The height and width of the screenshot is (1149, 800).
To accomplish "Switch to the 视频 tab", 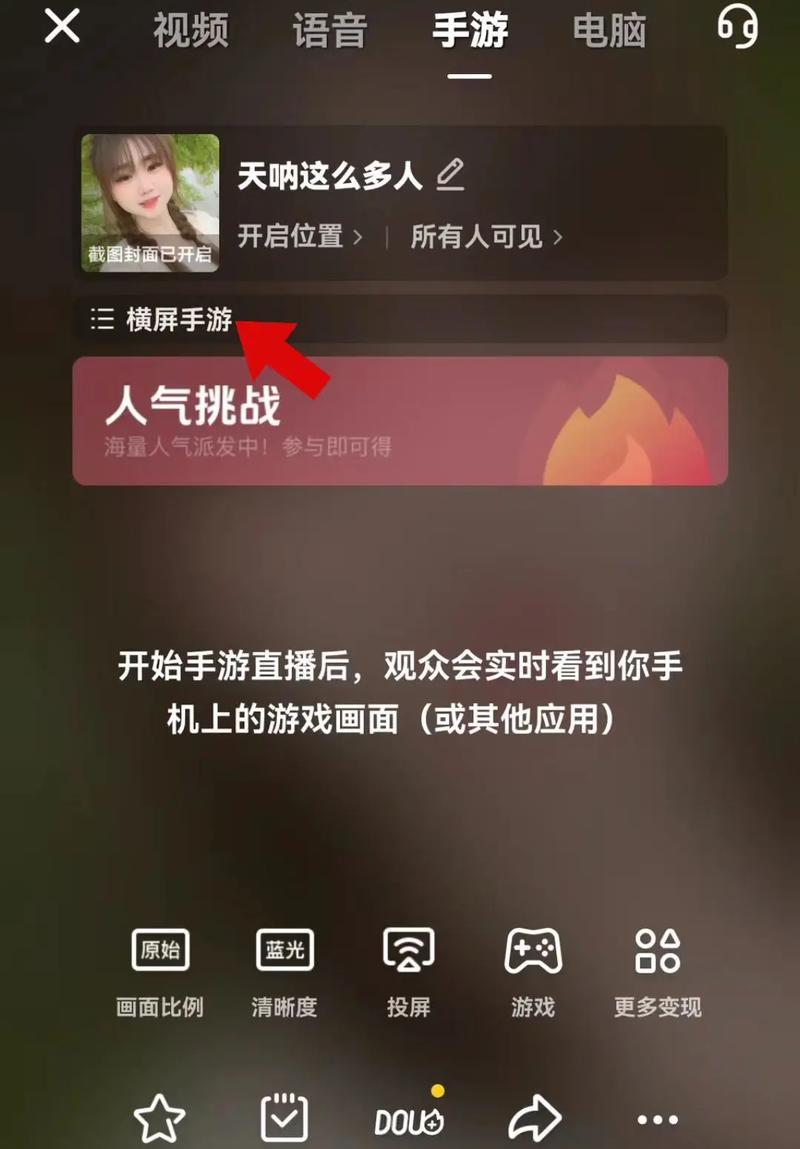I will click(190, 30).
